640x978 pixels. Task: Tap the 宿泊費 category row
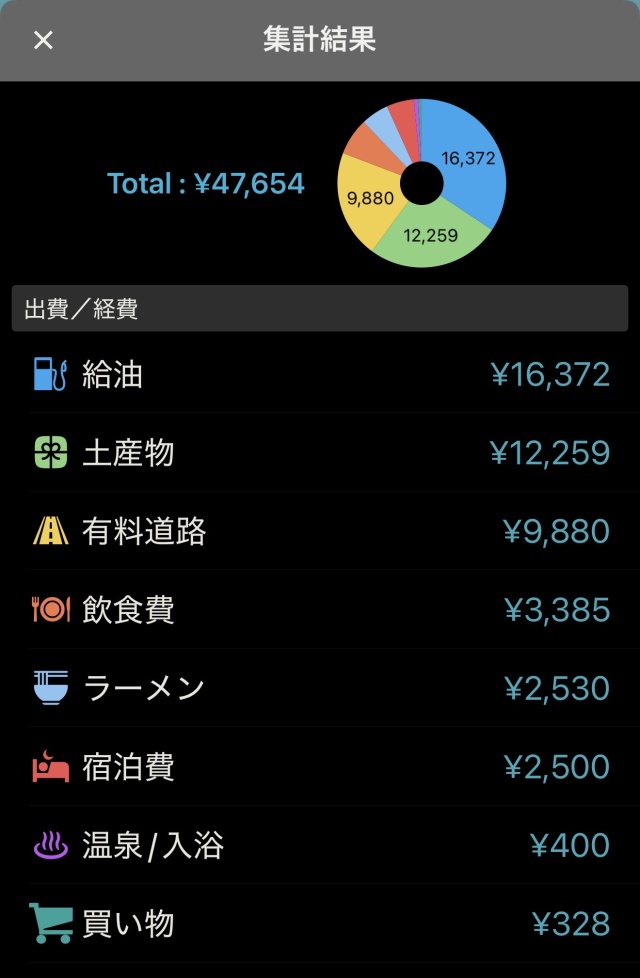[320, 767]
